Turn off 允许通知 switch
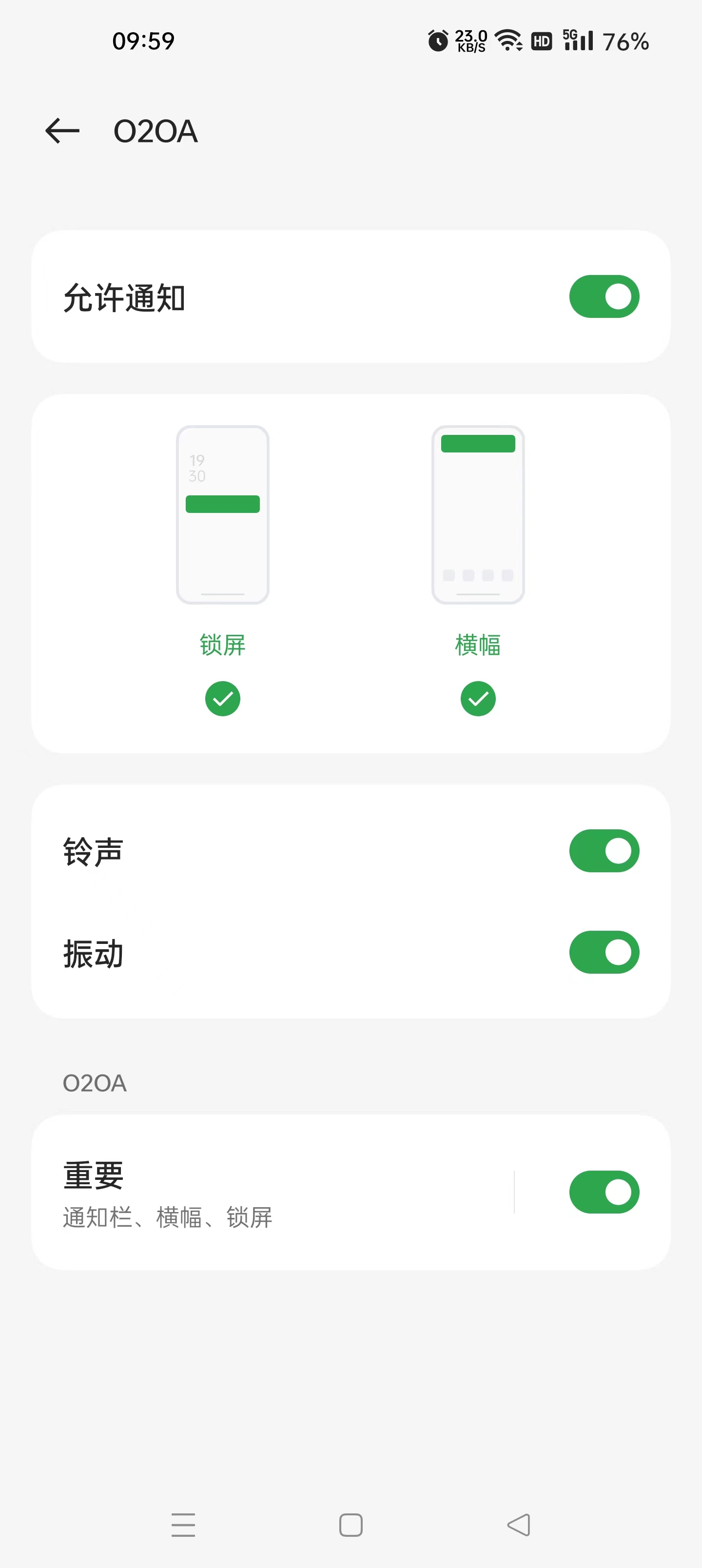 point(604,296)
